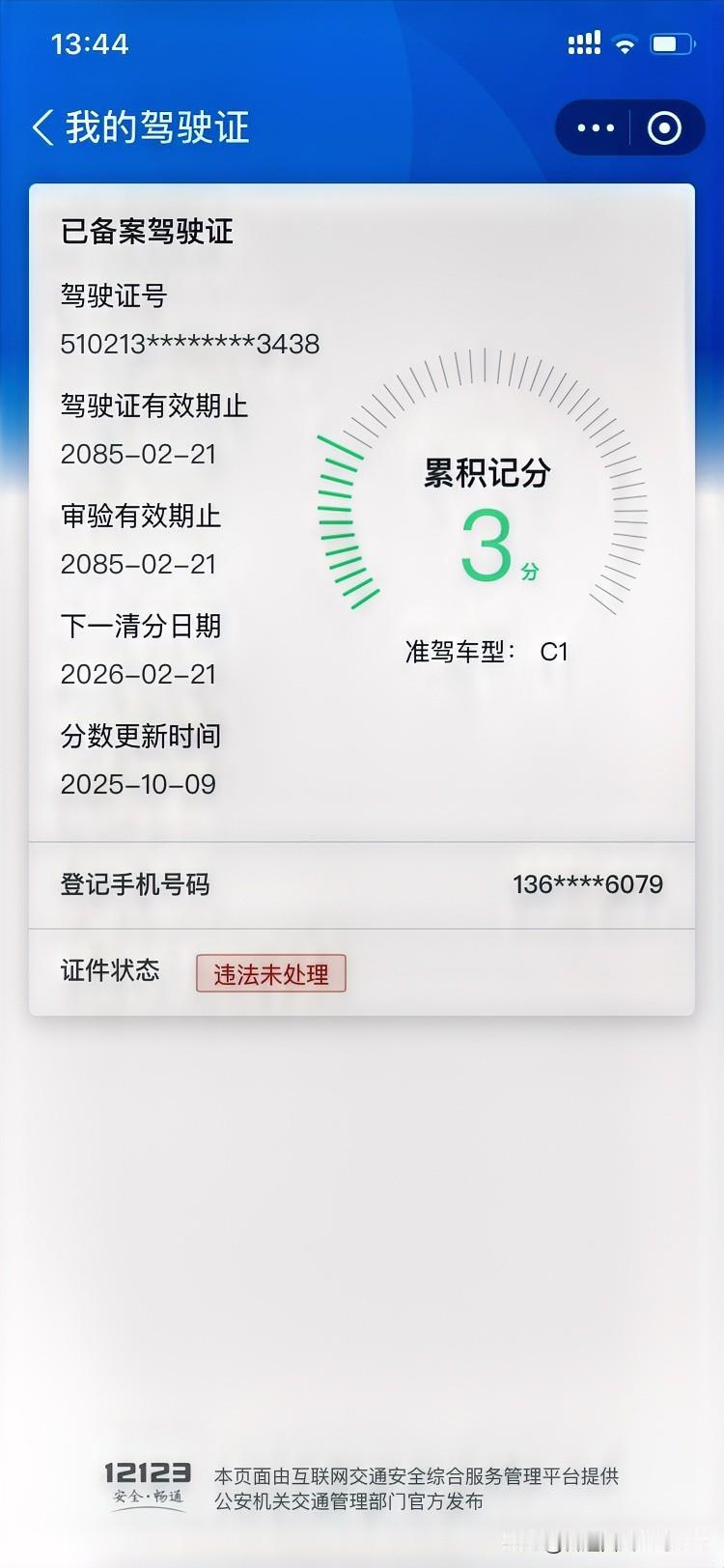Tap the Wi-Fi icon in status bar
This screenshot has width=724, height=1568.
click(x=624, y=43)
